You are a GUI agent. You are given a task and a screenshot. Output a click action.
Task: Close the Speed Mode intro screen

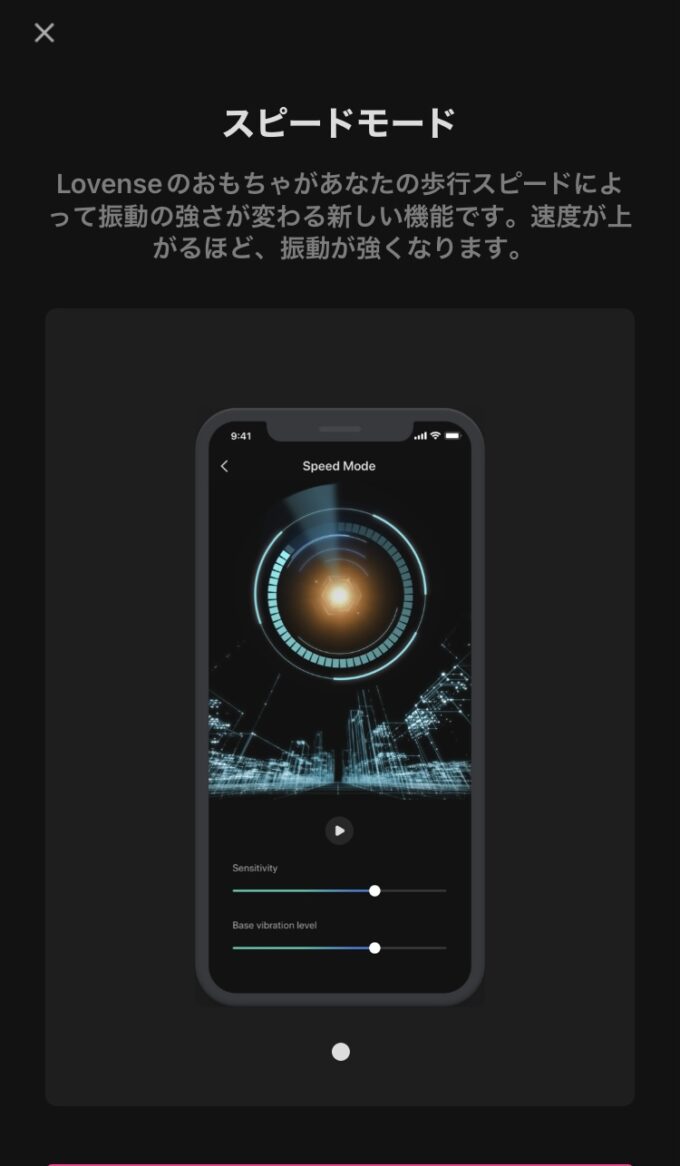point(44,33)
